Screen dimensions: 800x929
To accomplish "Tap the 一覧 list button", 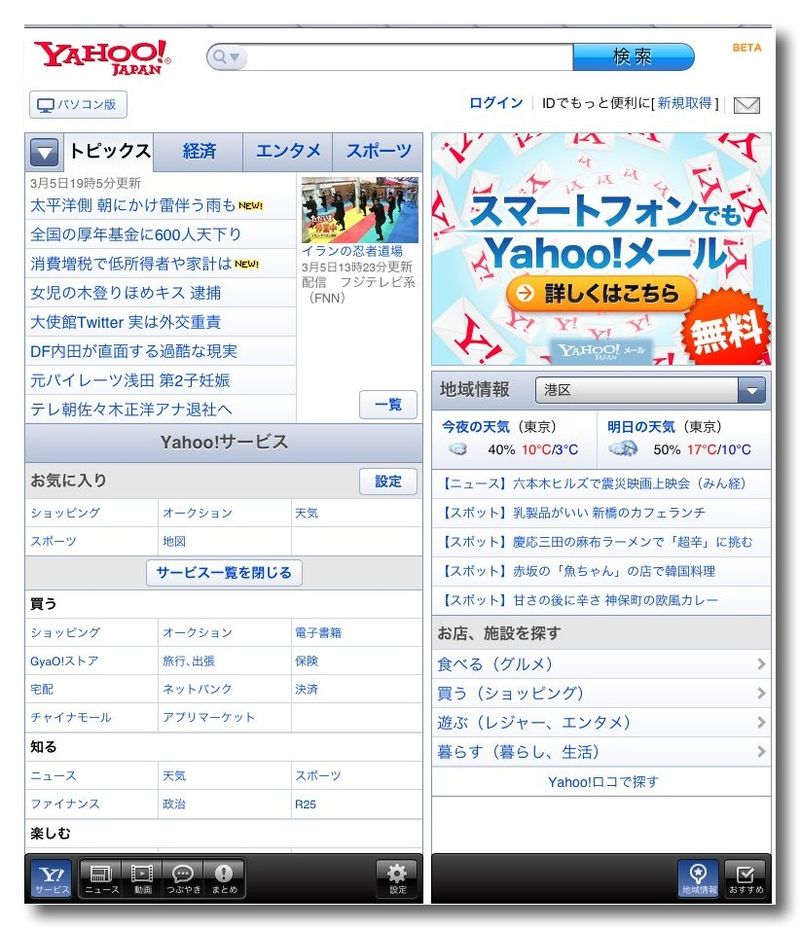I will (388, 404).
